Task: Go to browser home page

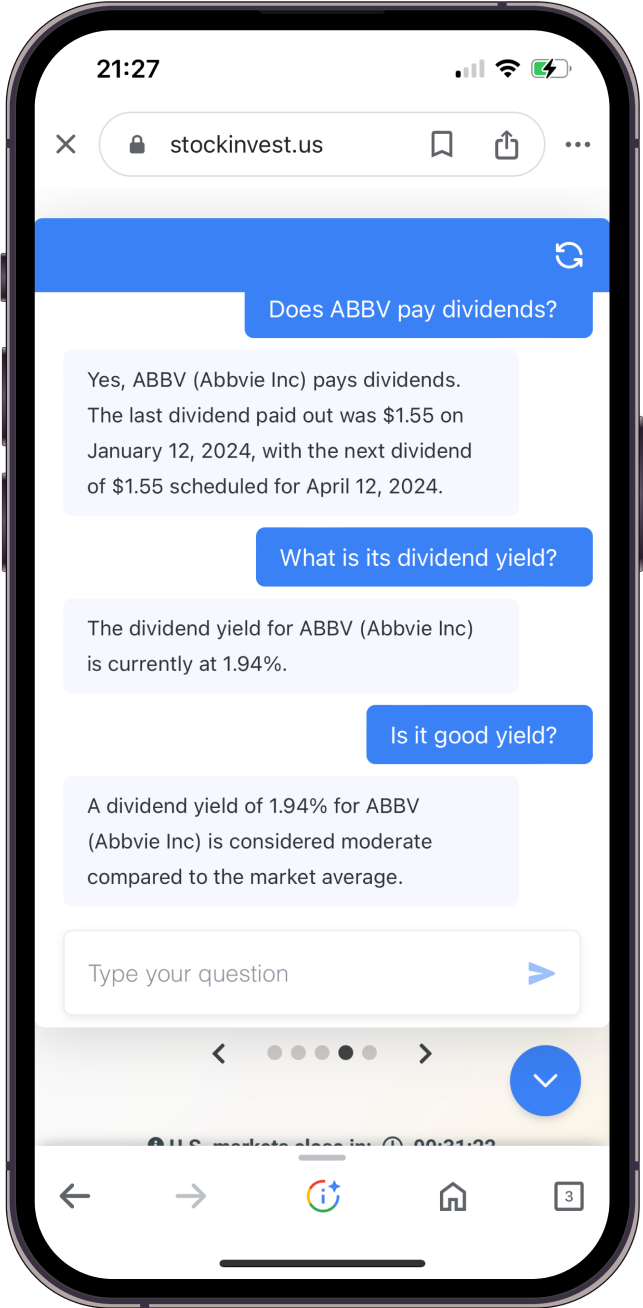Action: point(453,1196)
